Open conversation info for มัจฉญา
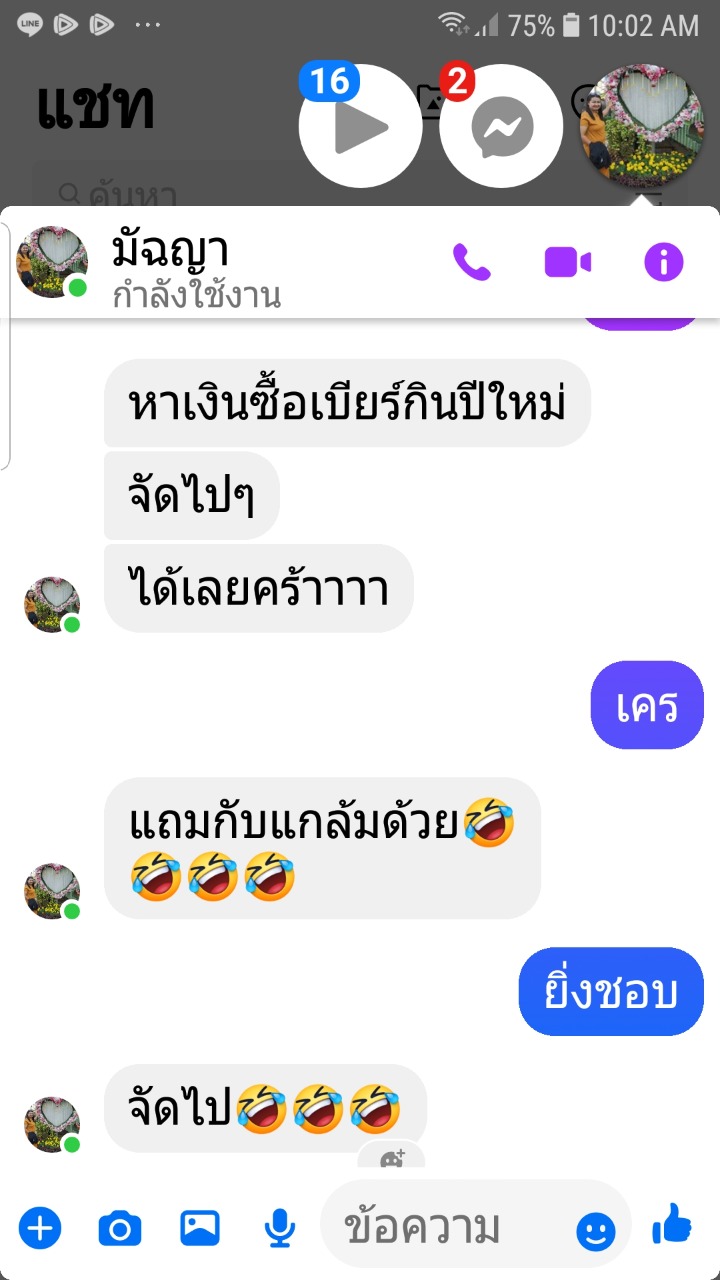 coord(663,262)
